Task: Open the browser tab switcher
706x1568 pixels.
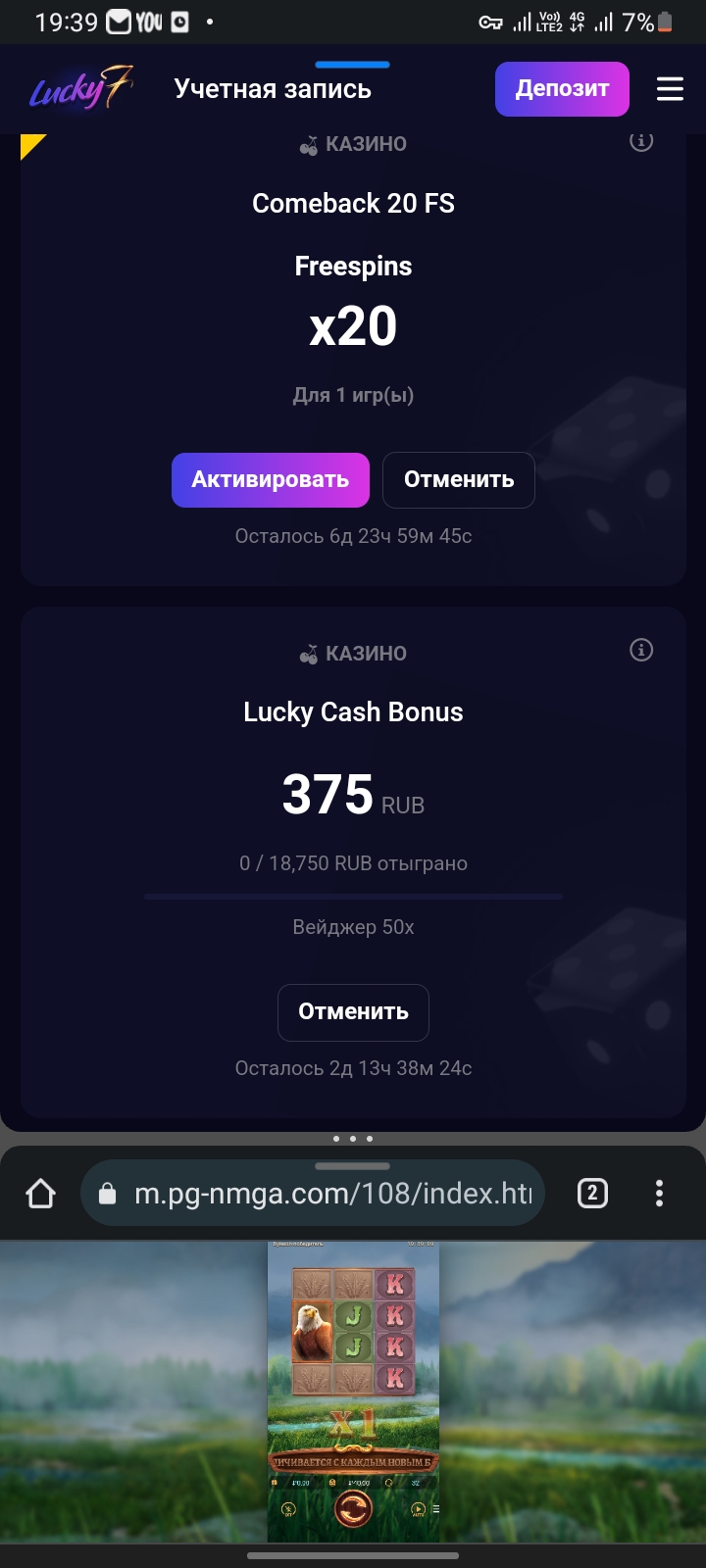Action: click(592, 1194)
